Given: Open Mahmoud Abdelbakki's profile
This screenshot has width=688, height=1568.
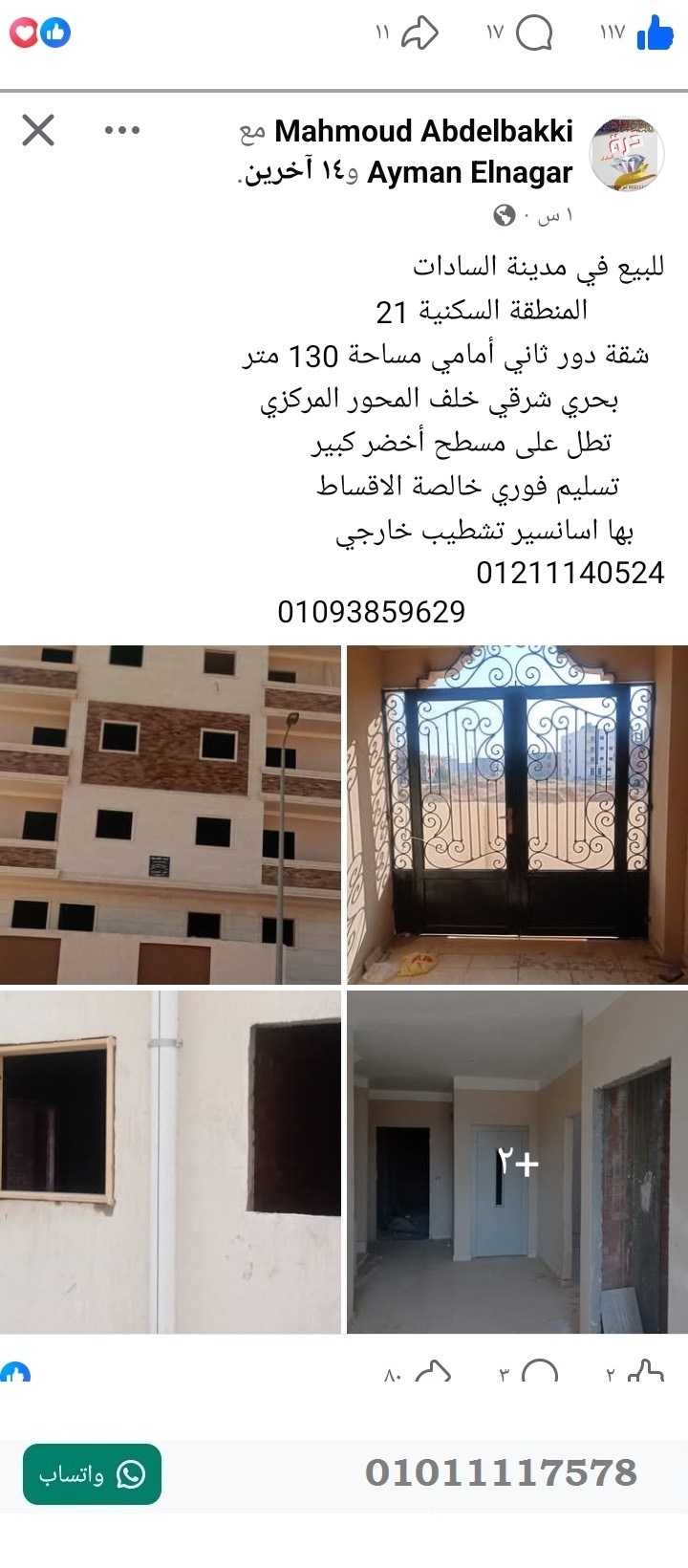Looking at the screenshot, I should click(420, 131).
